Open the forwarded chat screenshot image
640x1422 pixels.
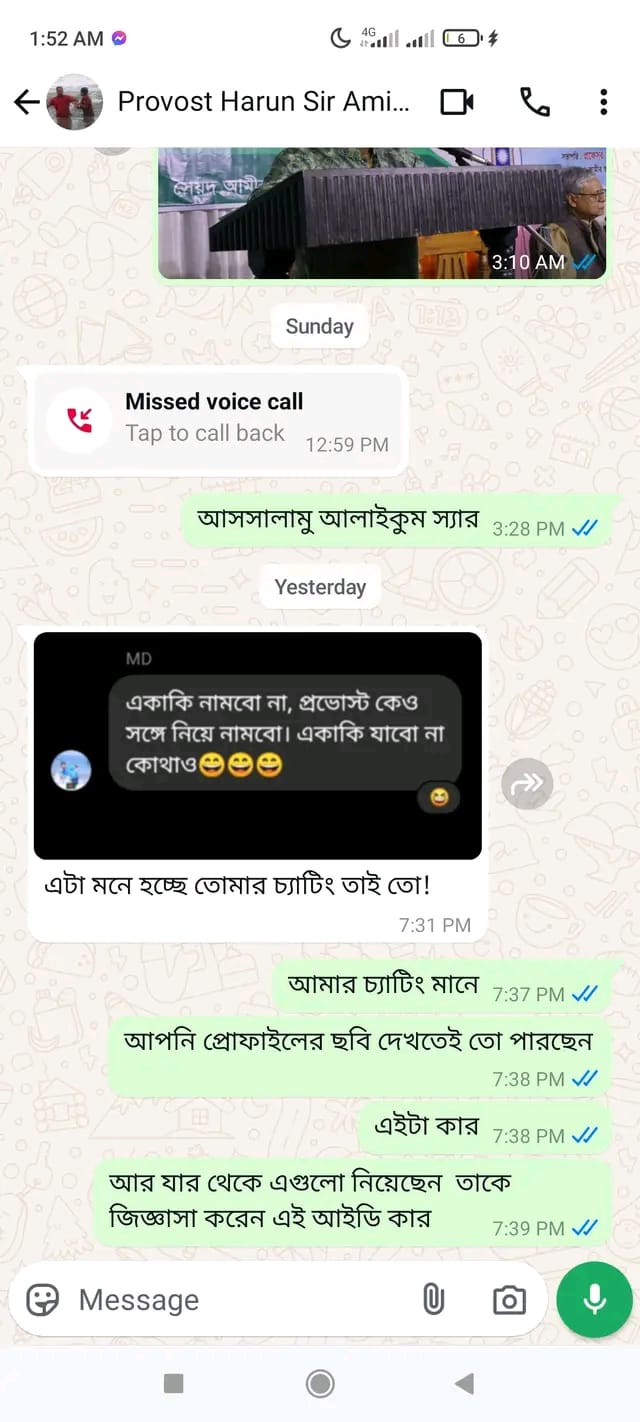click(x=257, y=745)
